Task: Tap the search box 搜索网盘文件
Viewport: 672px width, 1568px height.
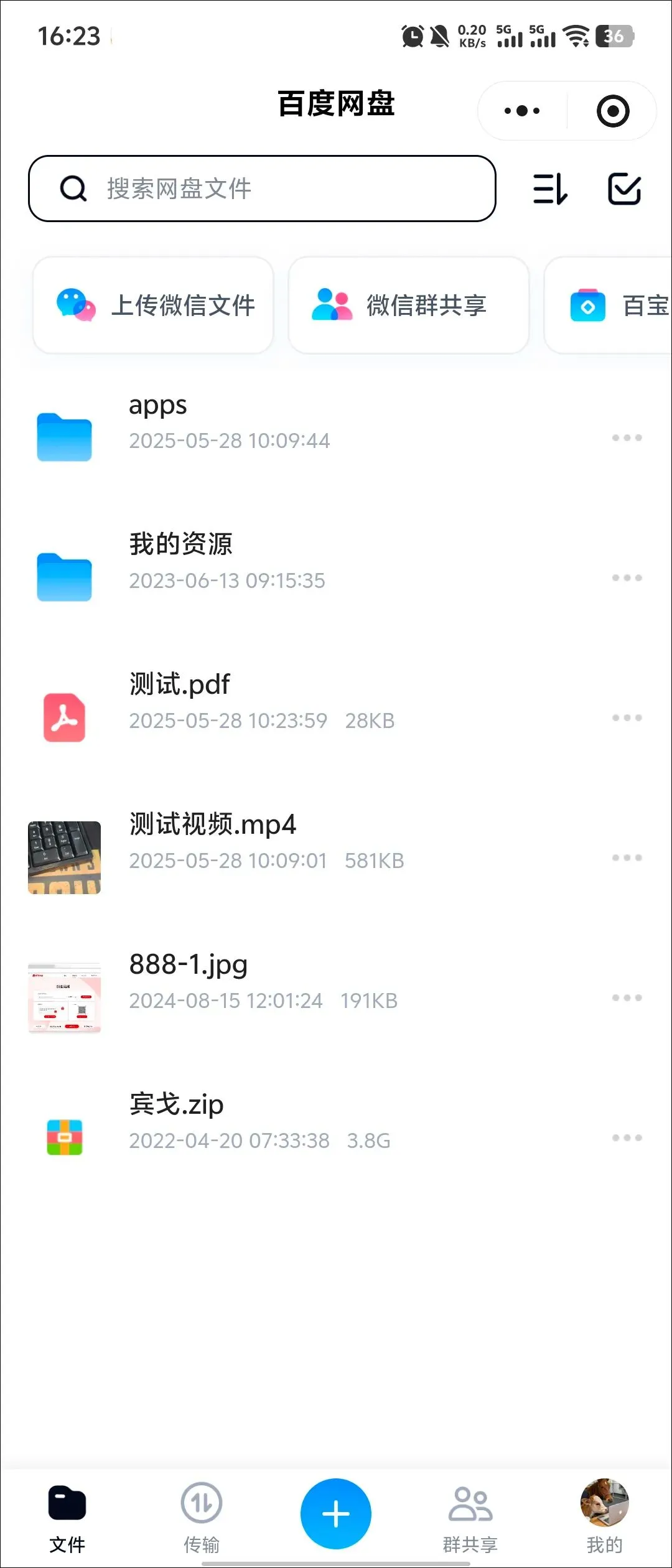Action: 261,189
